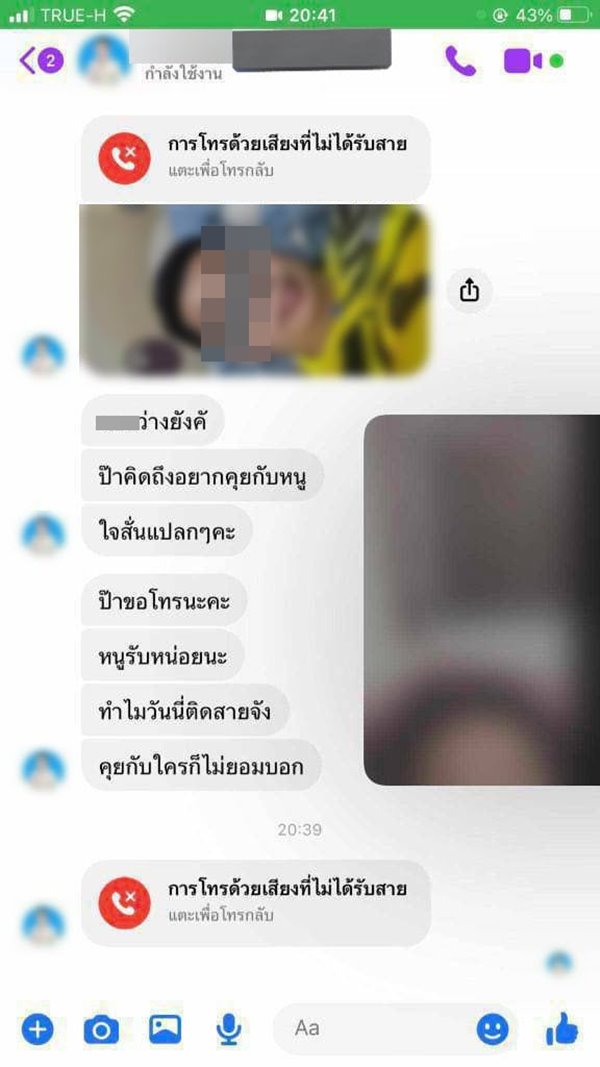Image resolution: width=600 pixels, height=1067 pixels.
Task: Record a voice message with the microphone
Action: tap(229, 1028)
